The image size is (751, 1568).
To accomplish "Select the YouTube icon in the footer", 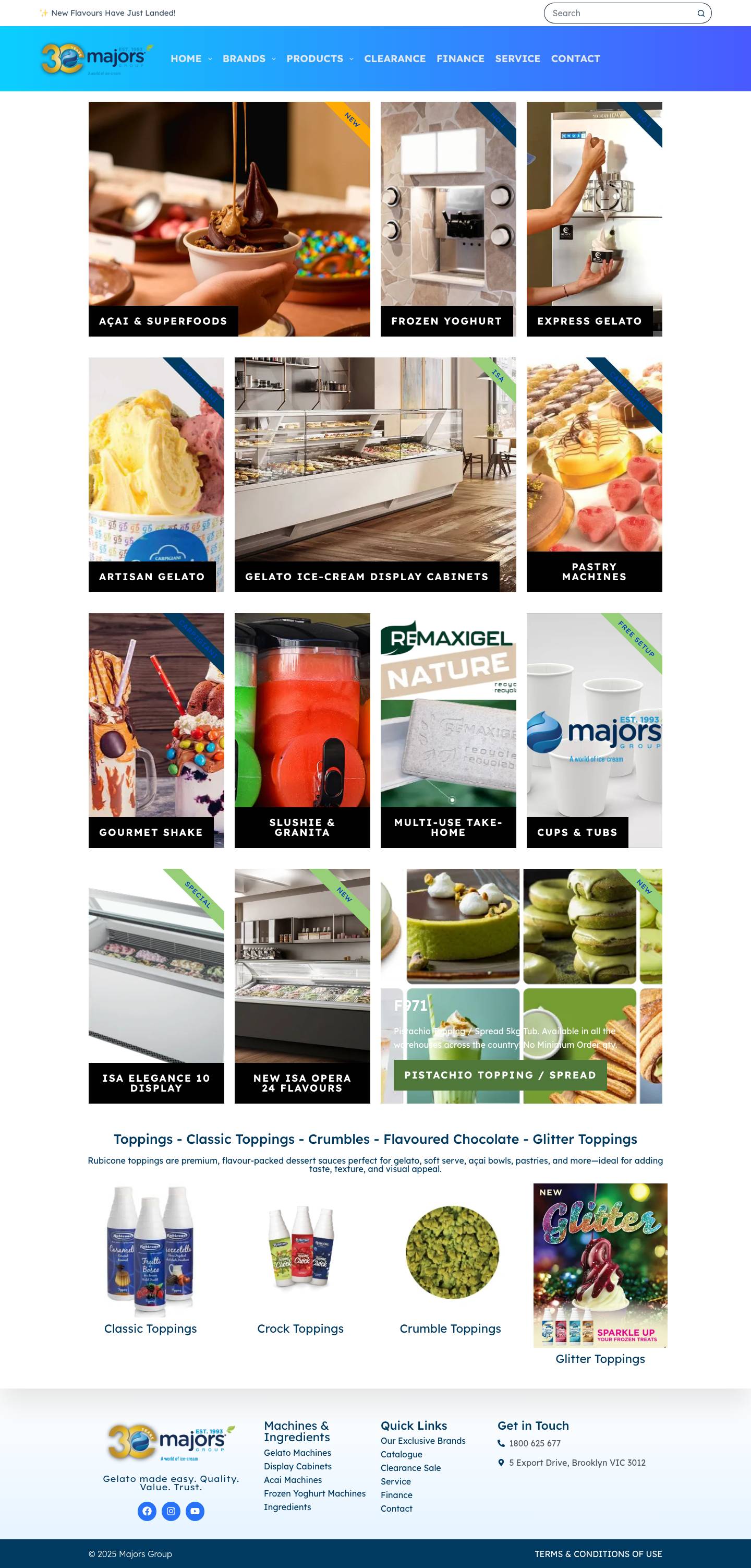I will [x=195, y=1512].
